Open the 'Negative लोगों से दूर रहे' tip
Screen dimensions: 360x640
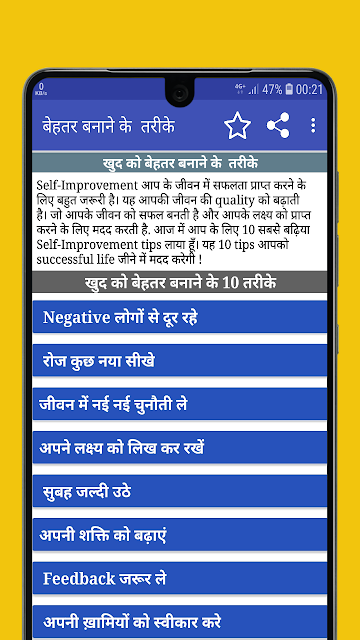coord(180,317)
